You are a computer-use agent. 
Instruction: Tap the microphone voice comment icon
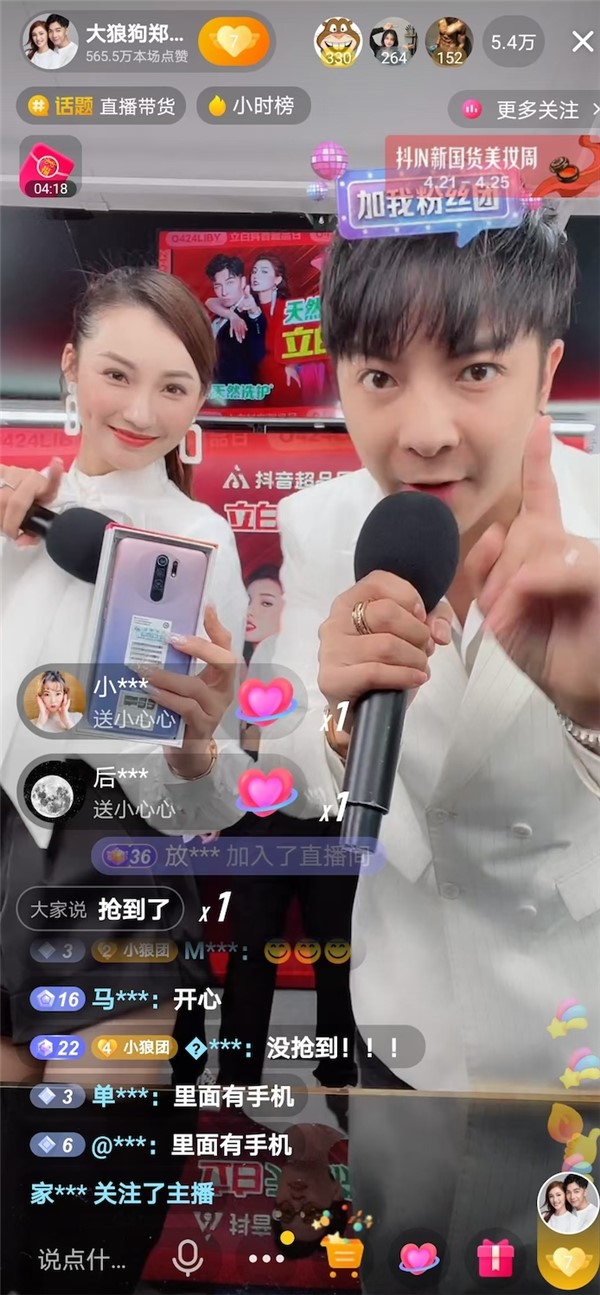tap(187, 1258)
